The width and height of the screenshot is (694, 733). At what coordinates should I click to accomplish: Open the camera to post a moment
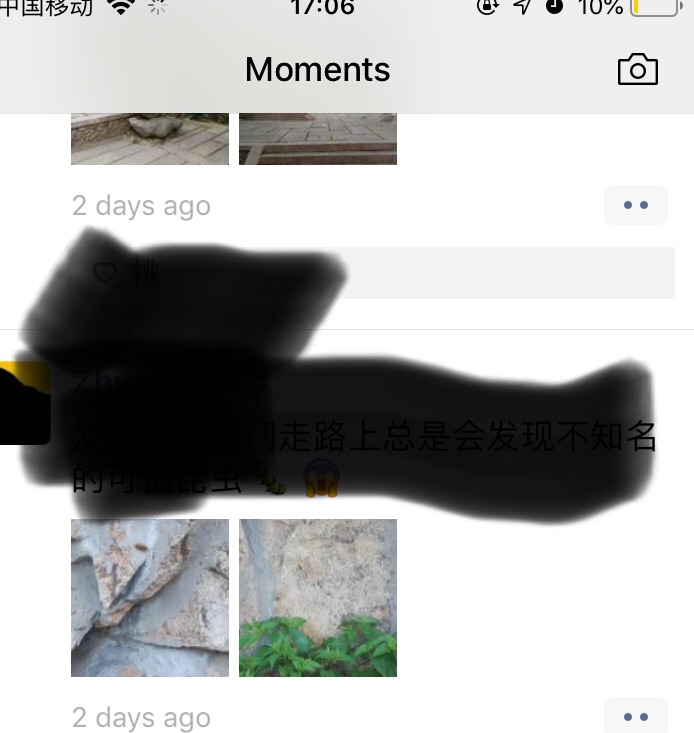click(x=637, y=69)
